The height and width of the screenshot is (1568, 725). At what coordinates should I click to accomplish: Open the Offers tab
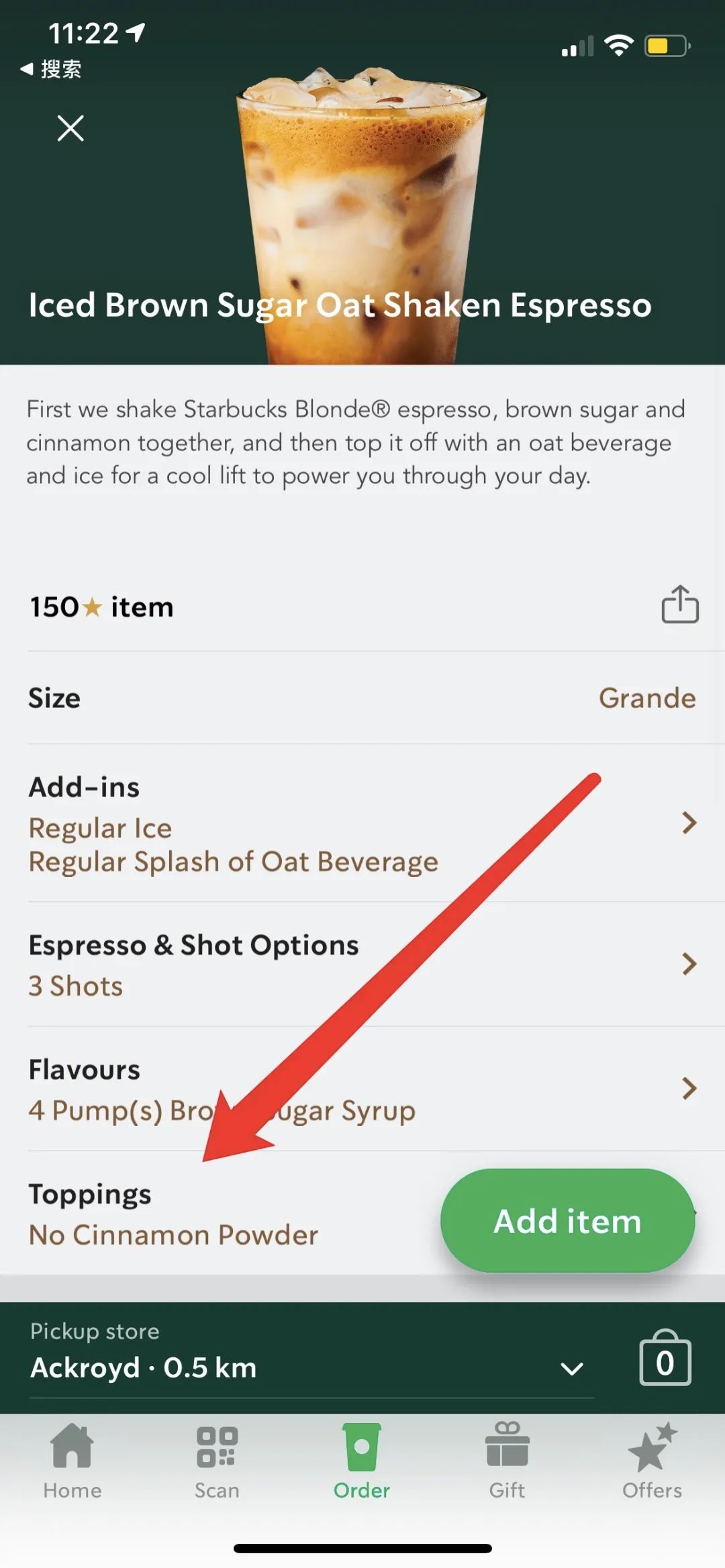tap(652, 1462)
